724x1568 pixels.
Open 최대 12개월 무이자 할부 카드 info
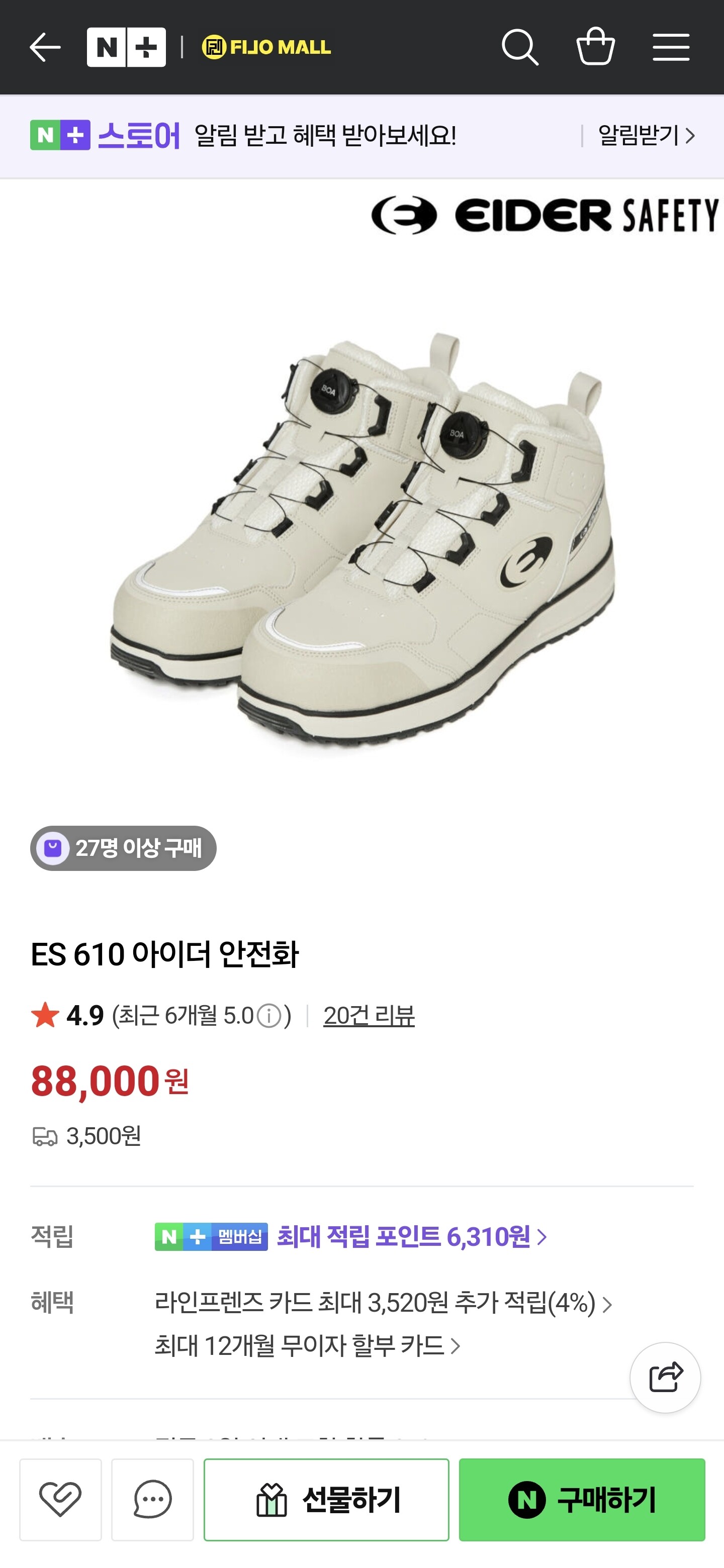pyautogui.click(x=308, y=1346)
